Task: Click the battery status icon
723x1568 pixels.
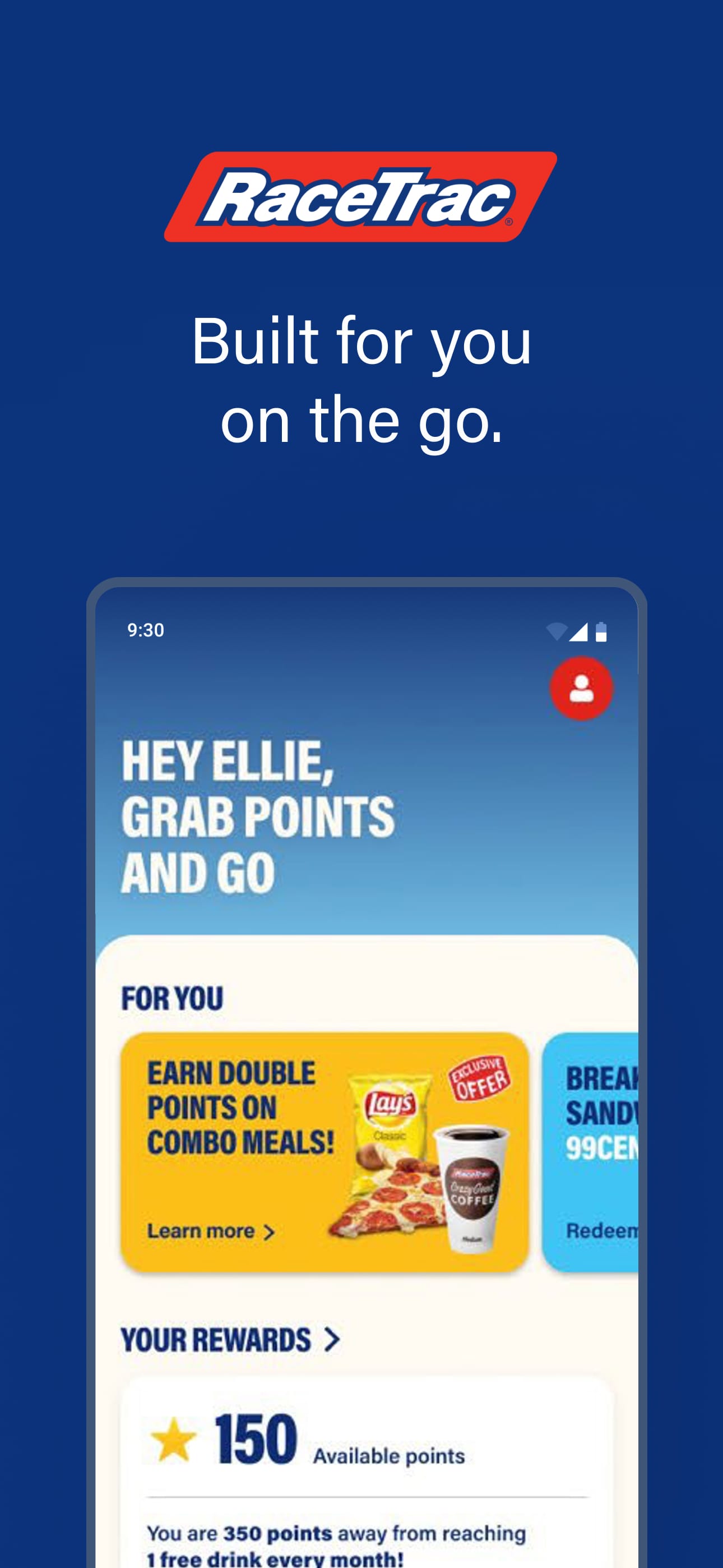Action: [601, 633]
